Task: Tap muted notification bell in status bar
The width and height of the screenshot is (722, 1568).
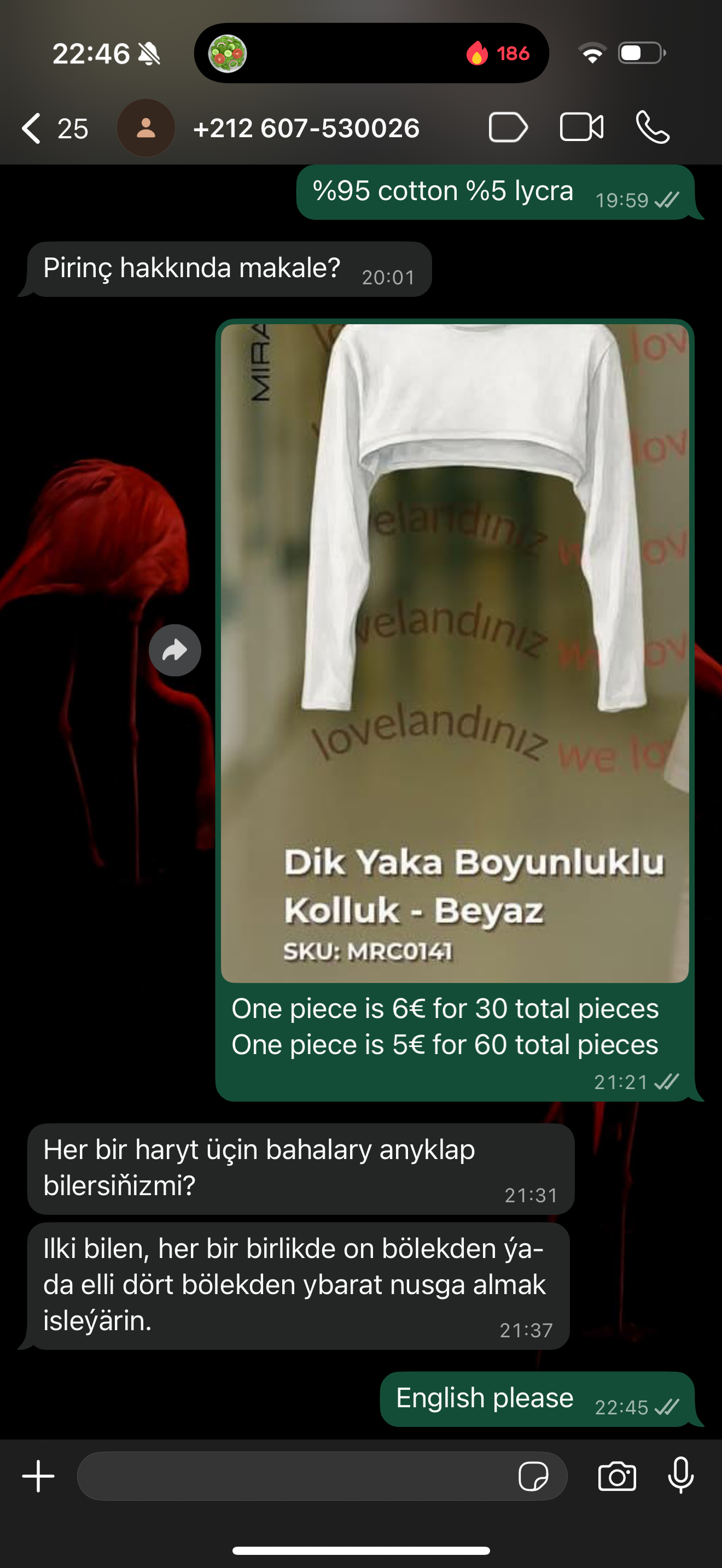Action: (x=148, y=54)
